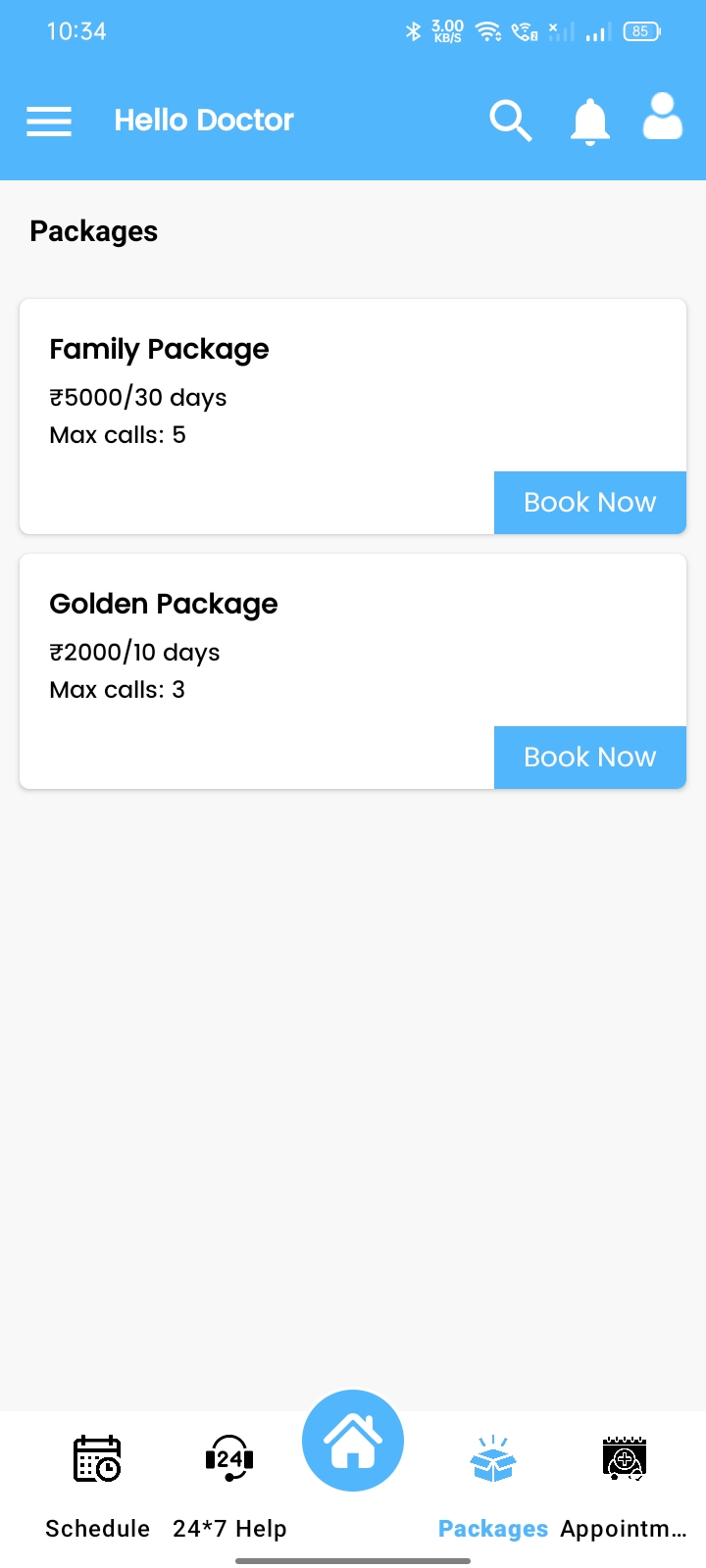Tap the search magnifier icon
This screenshot has height=1568, width=706.
pos(510,121)
